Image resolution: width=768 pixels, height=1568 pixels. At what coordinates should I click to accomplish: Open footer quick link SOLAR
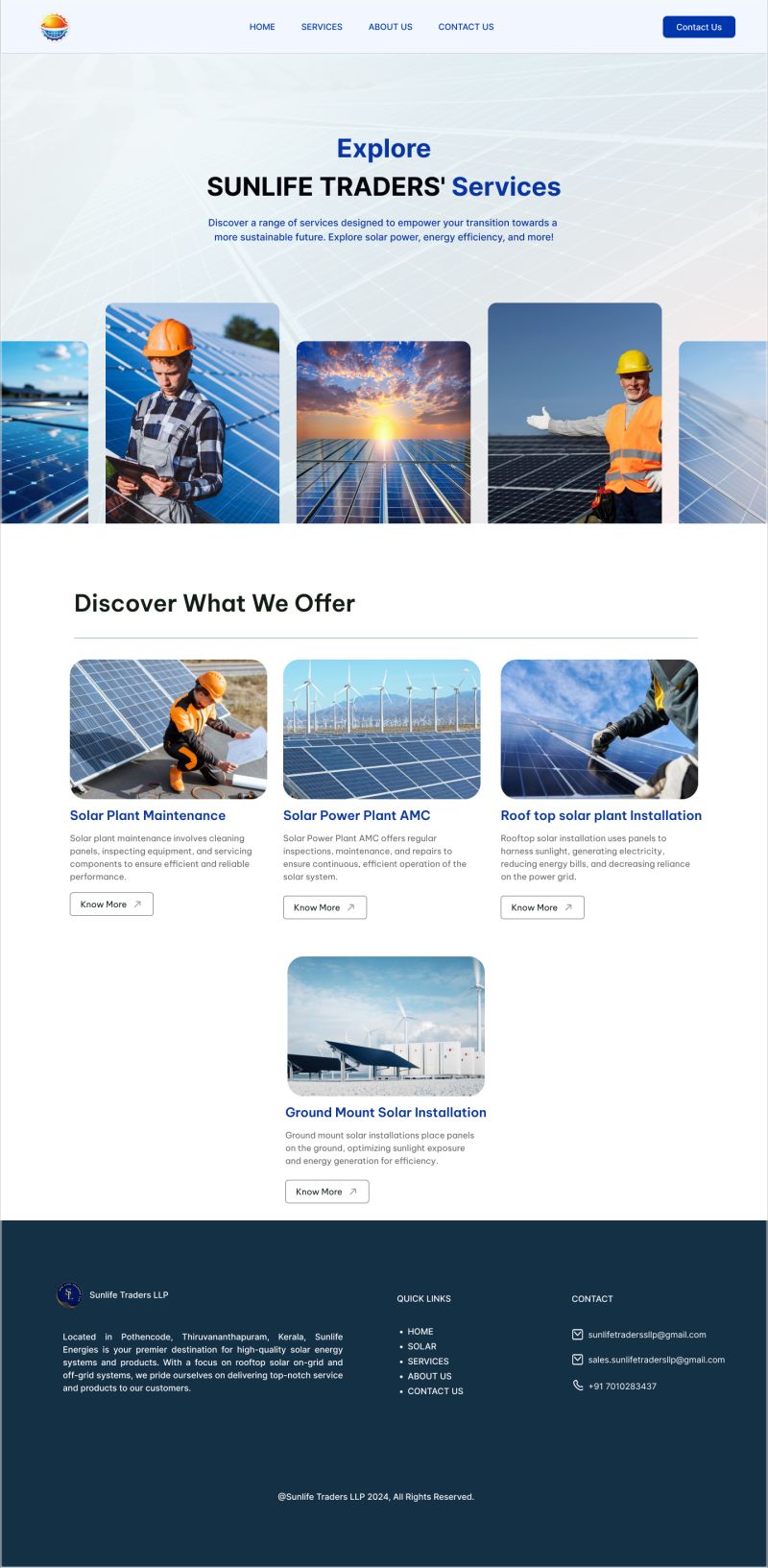tap(421, 1346)
